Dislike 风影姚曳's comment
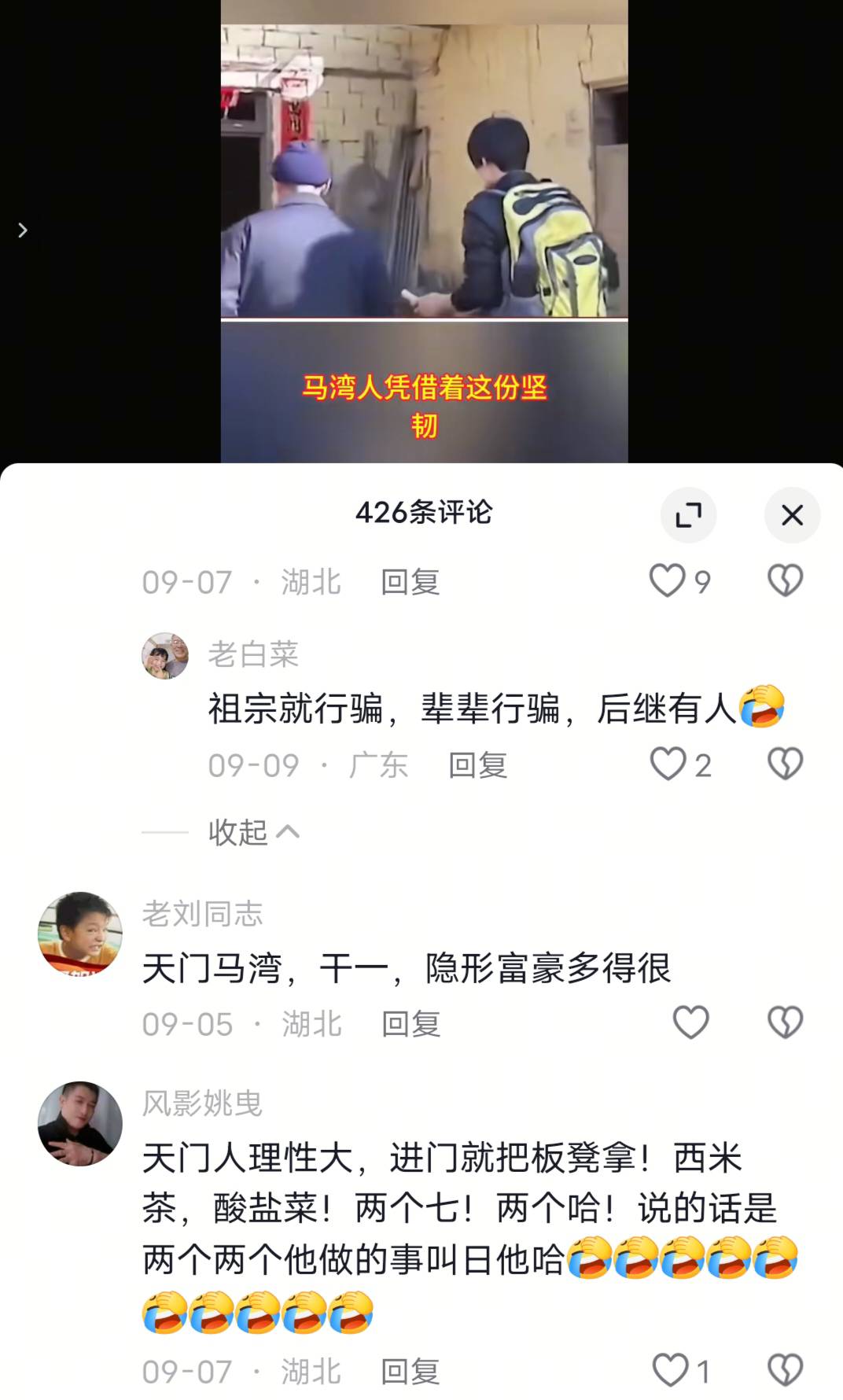 click(785, 1370)
